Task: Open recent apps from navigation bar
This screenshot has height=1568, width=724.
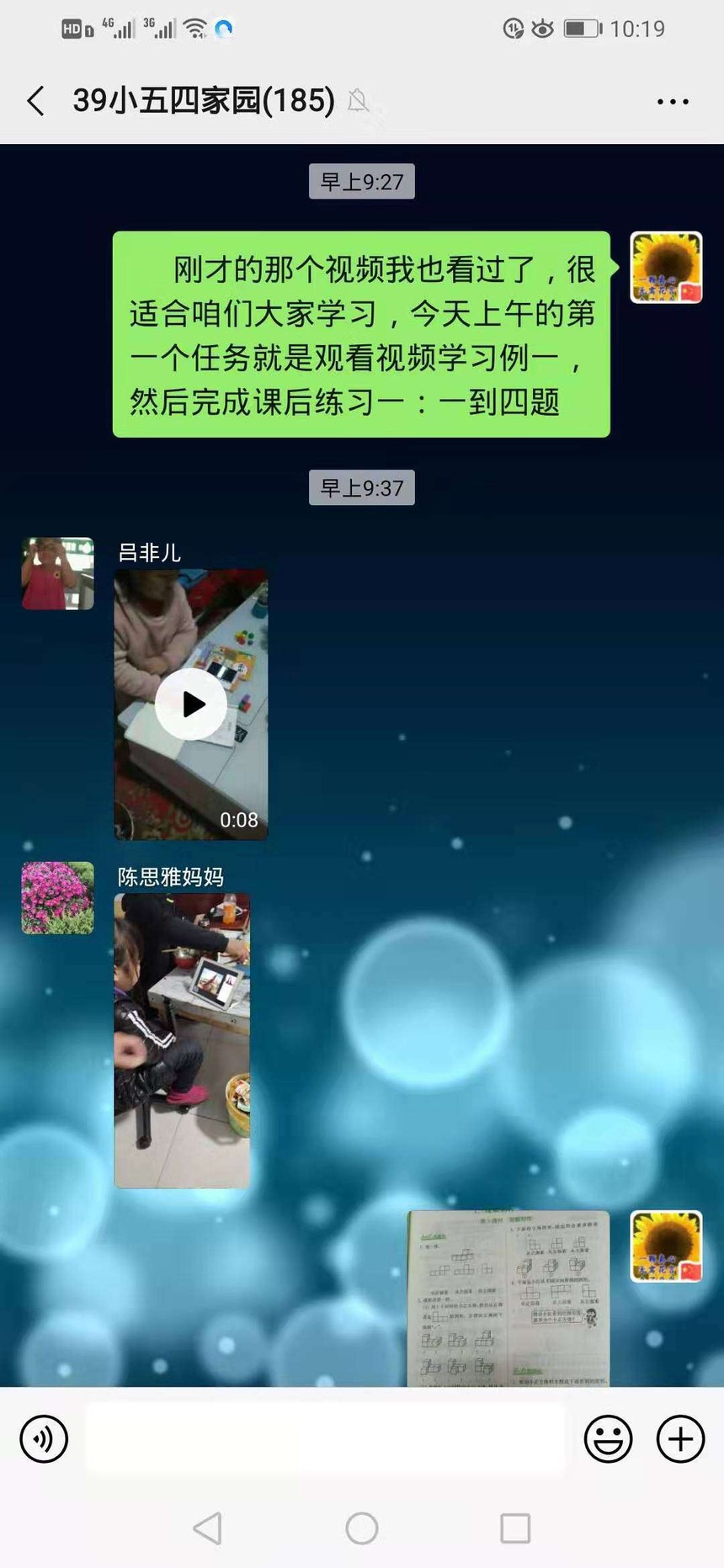Action: (514, 1528)
